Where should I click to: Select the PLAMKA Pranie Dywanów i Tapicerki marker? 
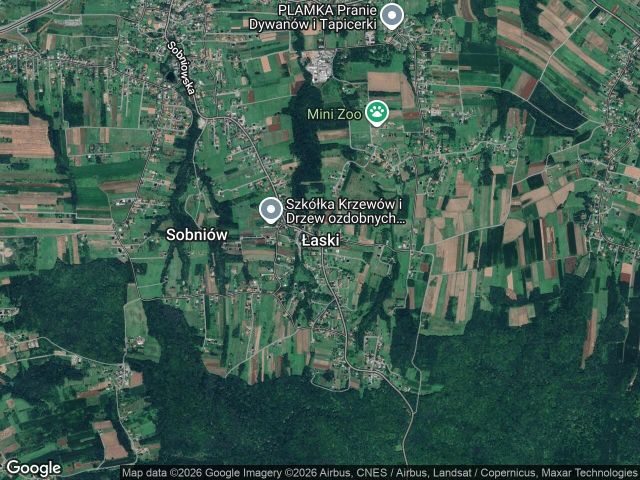pyautogui.click(x=393, y=15)
